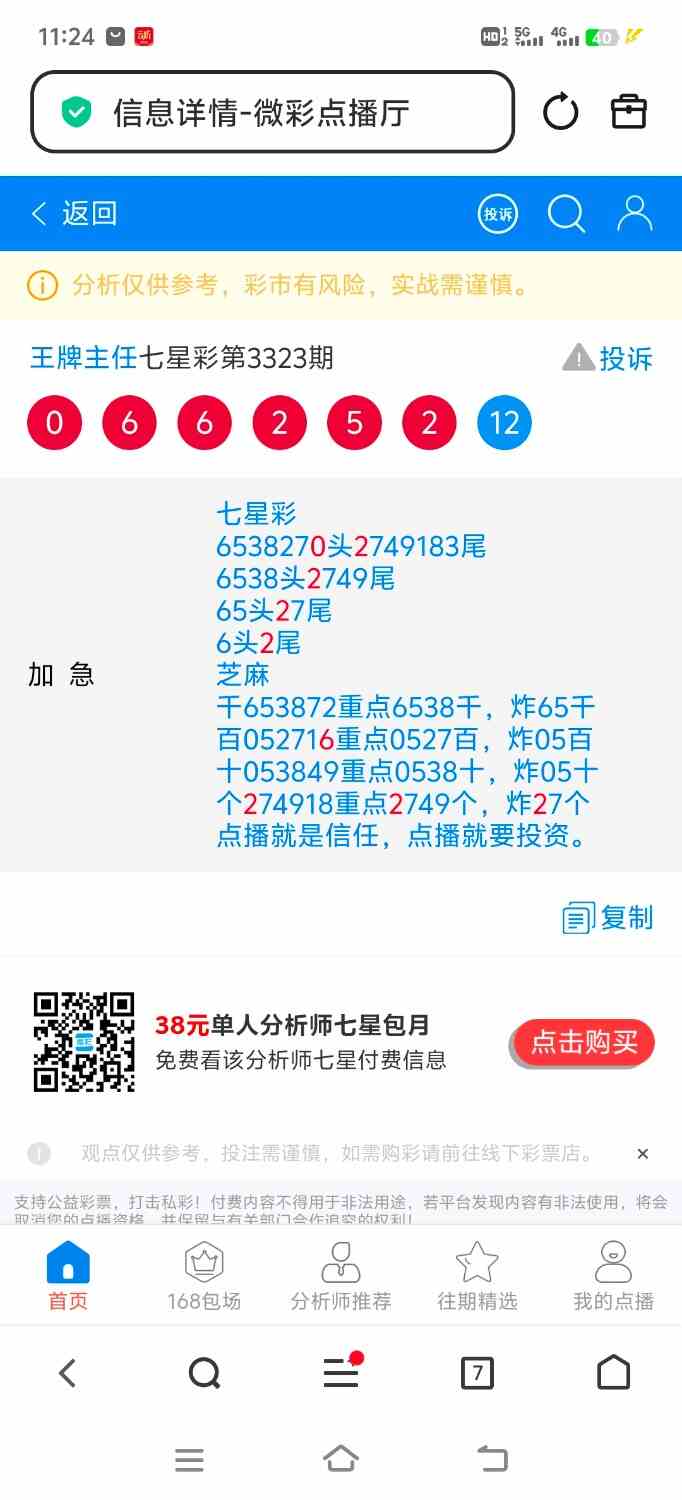Open the 分析师推荐 tab
This screenshot has height=1500, width=682.
[x=341, y=1275]
